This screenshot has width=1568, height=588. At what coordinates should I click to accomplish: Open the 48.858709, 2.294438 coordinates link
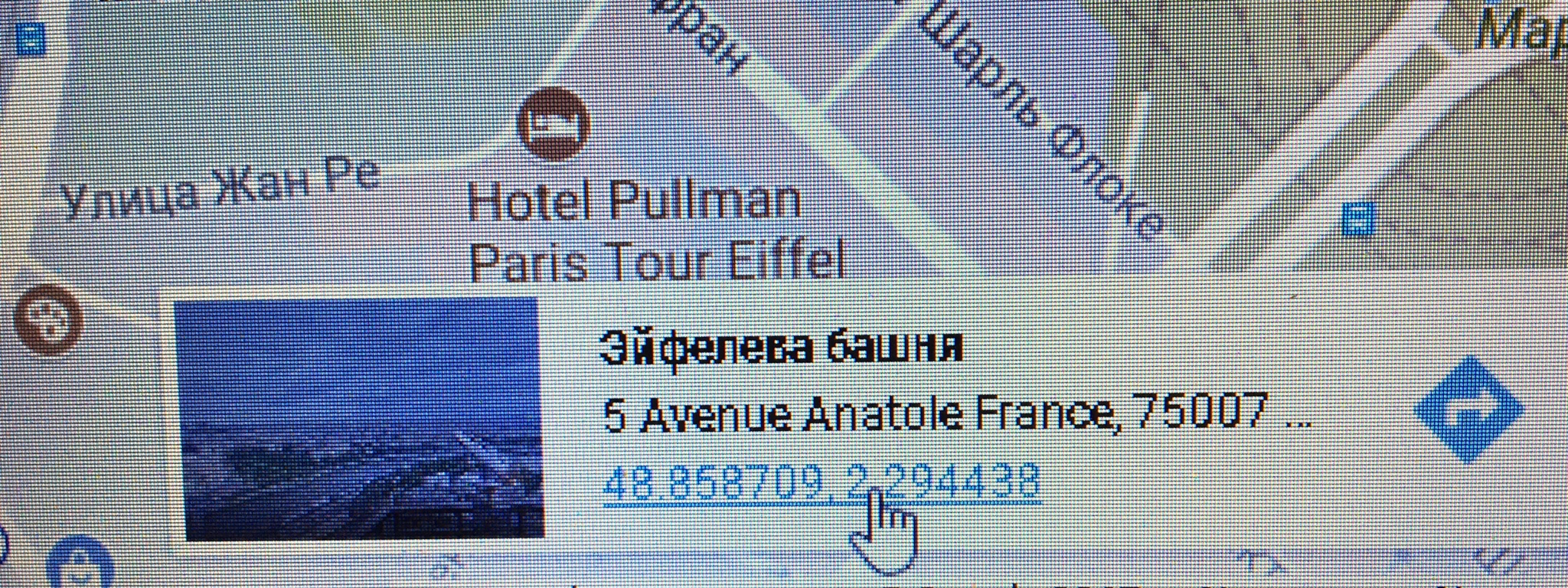coord(821,482)
